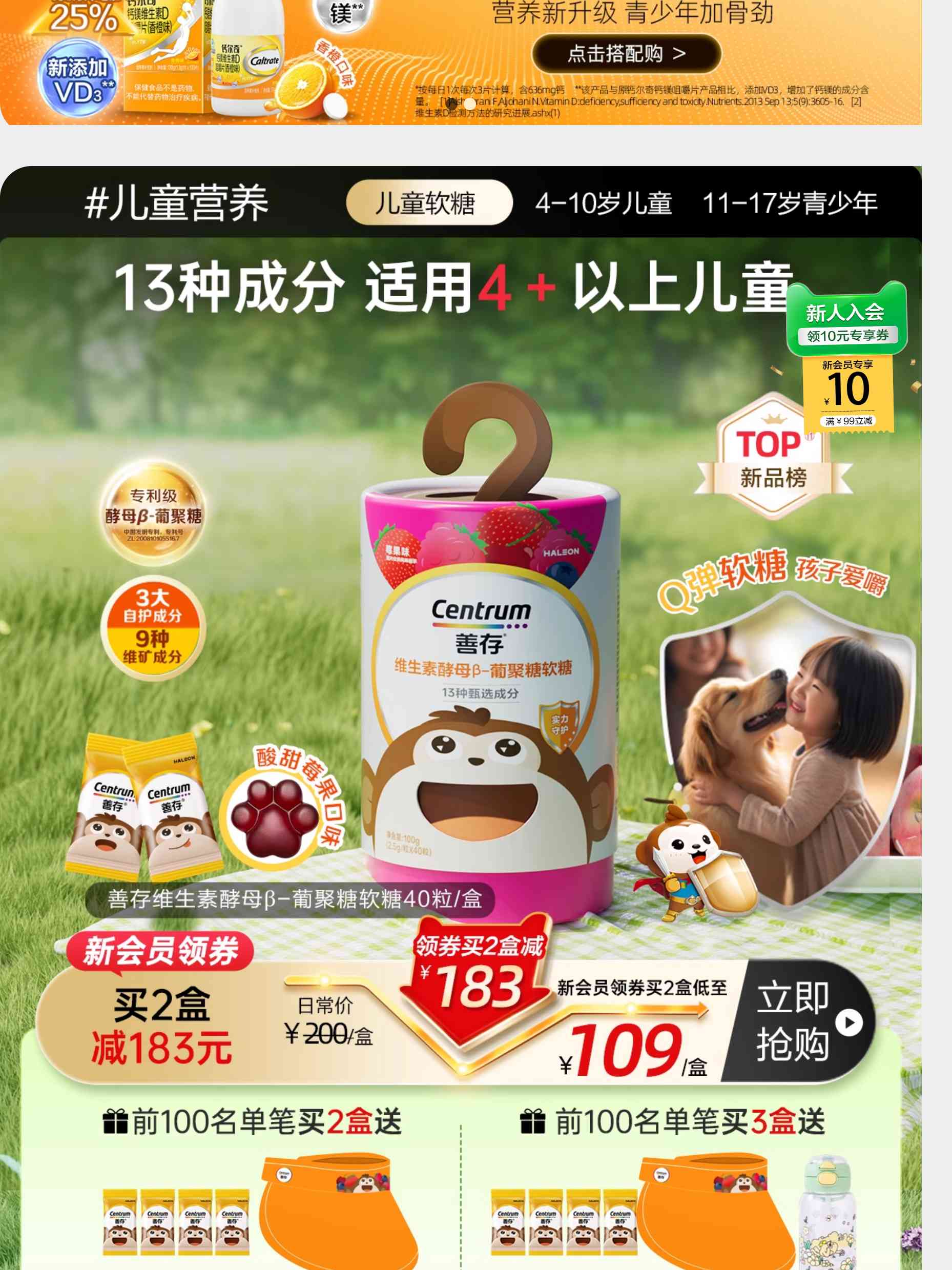Switch to the 11-17岁青少年 tab
Screen dimensions: 952x1270
[x=789, y=203]
